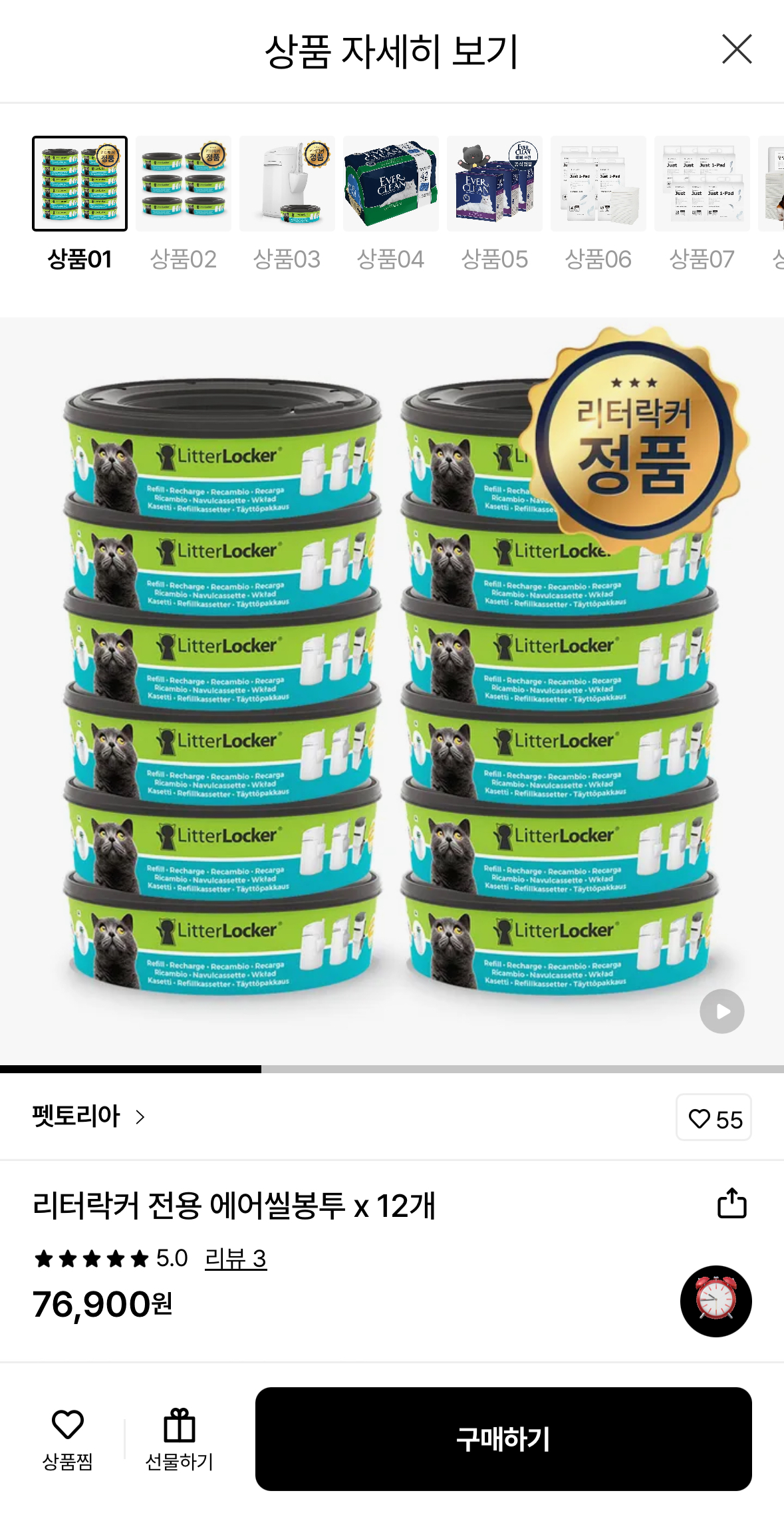The width and height of the screenshot is (784, 1515).
Task: Switch to 상품03 product
Action: click(x=287, y=184)
